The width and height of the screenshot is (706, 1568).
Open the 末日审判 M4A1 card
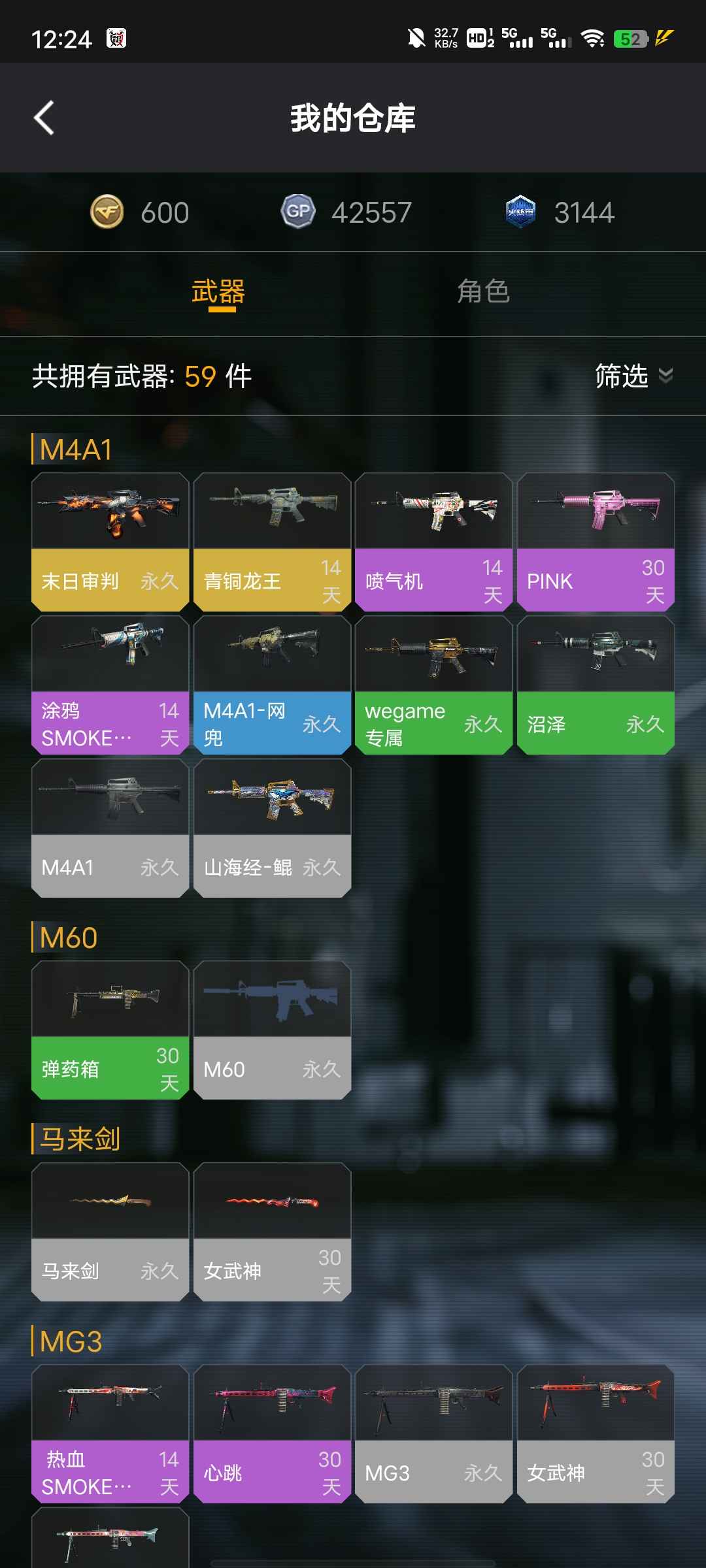[110, 542]
